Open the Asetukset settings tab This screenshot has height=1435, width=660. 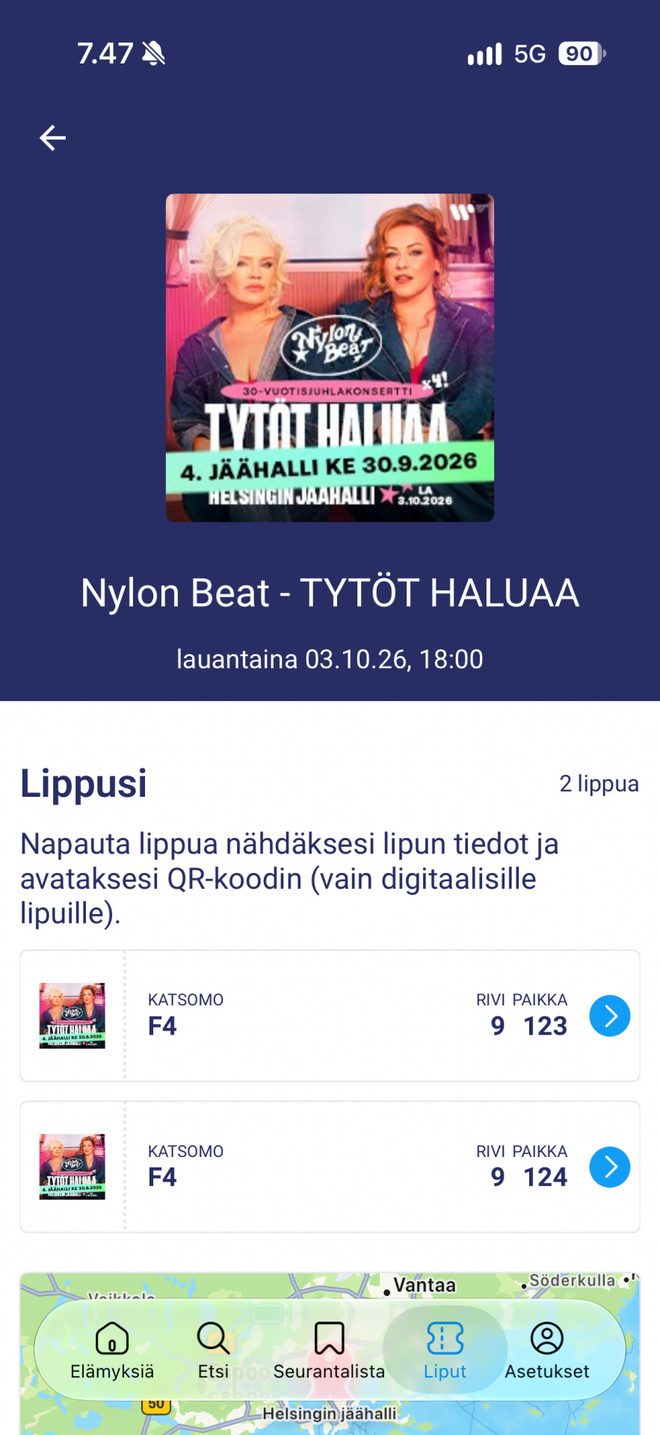[x=547, y=1351]
